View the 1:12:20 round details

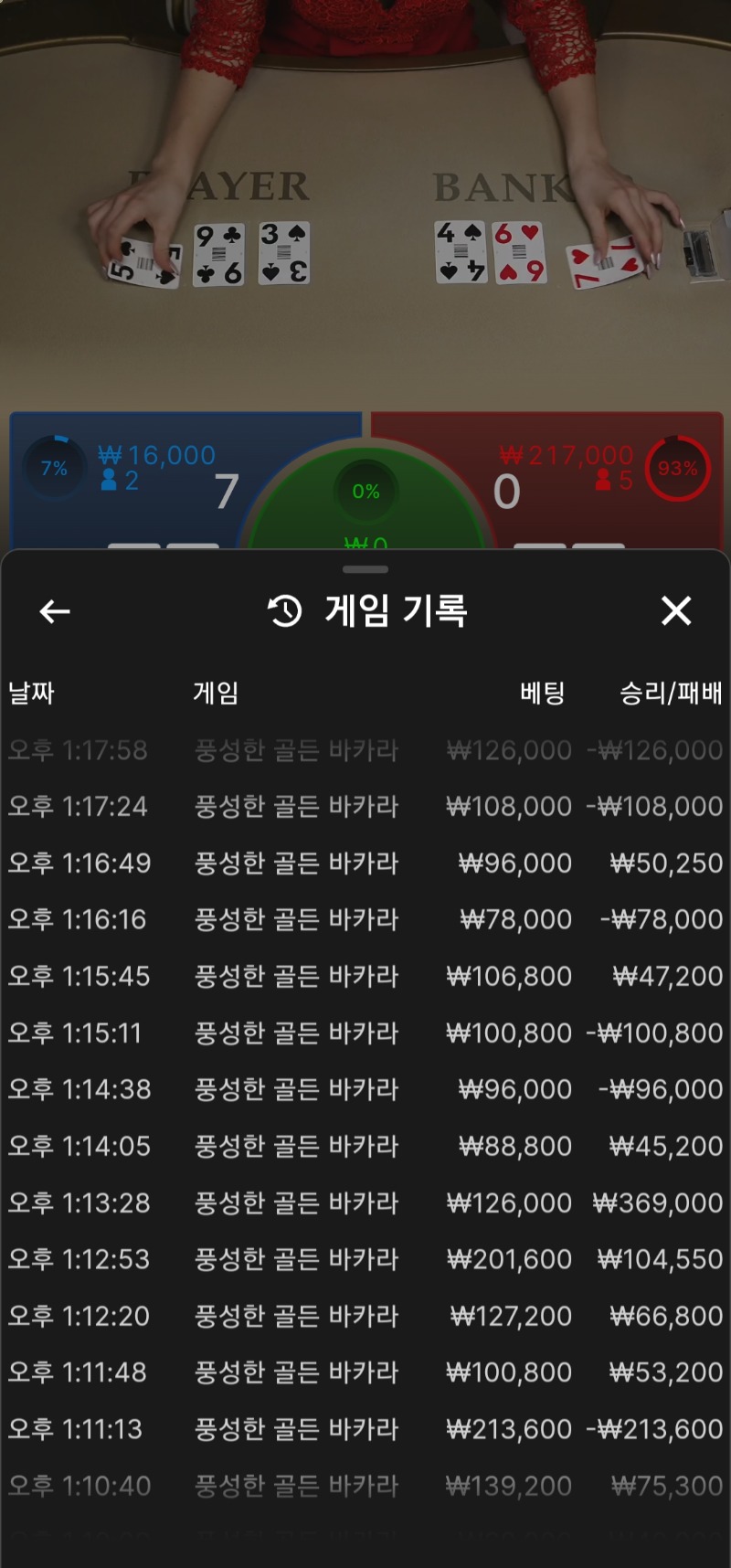(365, 1317)
